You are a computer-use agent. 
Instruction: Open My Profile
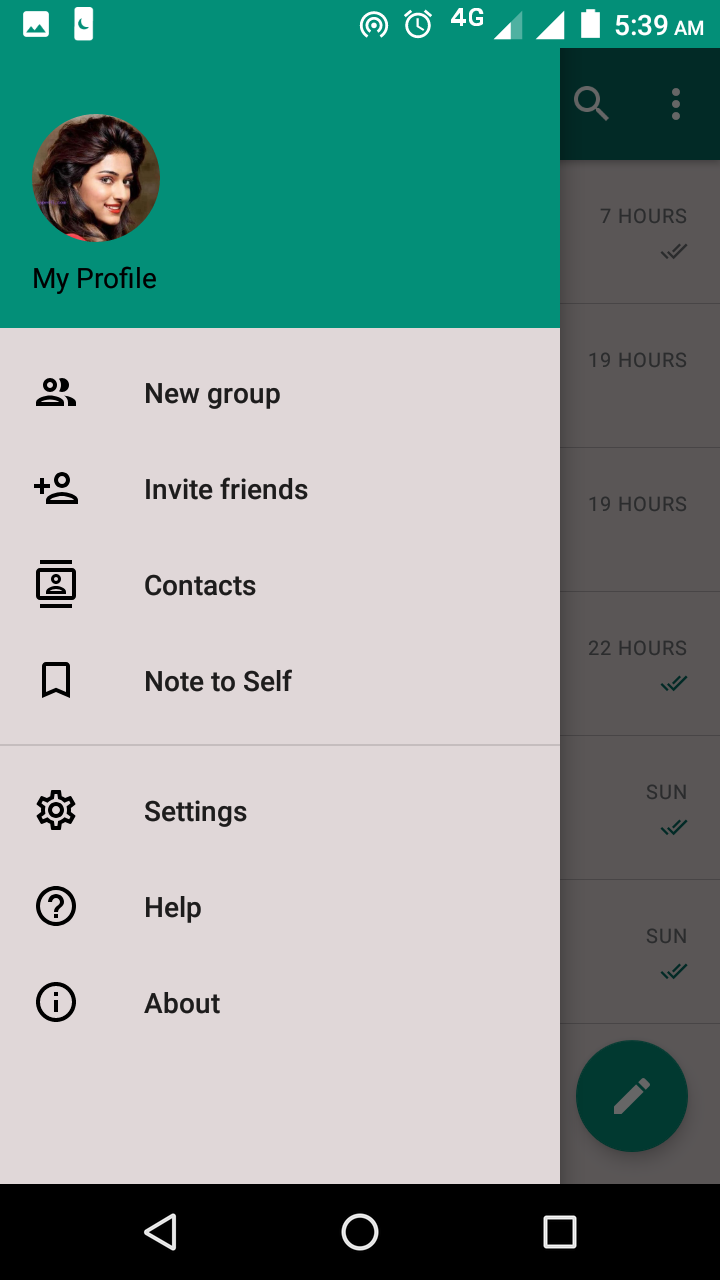[93, 278]
